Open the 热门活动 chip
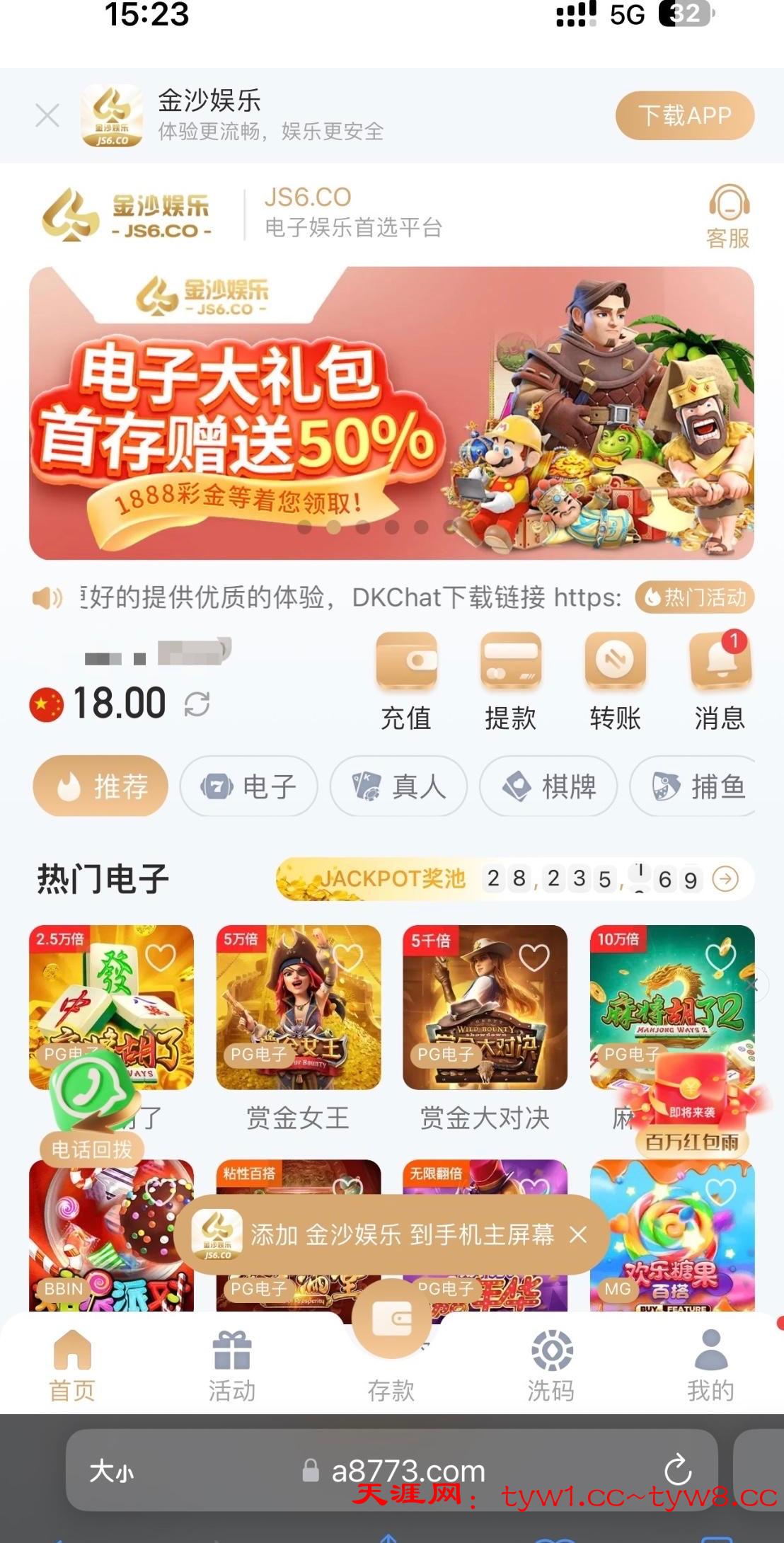This screenshot has height=1543, width=784. point(695,597)
